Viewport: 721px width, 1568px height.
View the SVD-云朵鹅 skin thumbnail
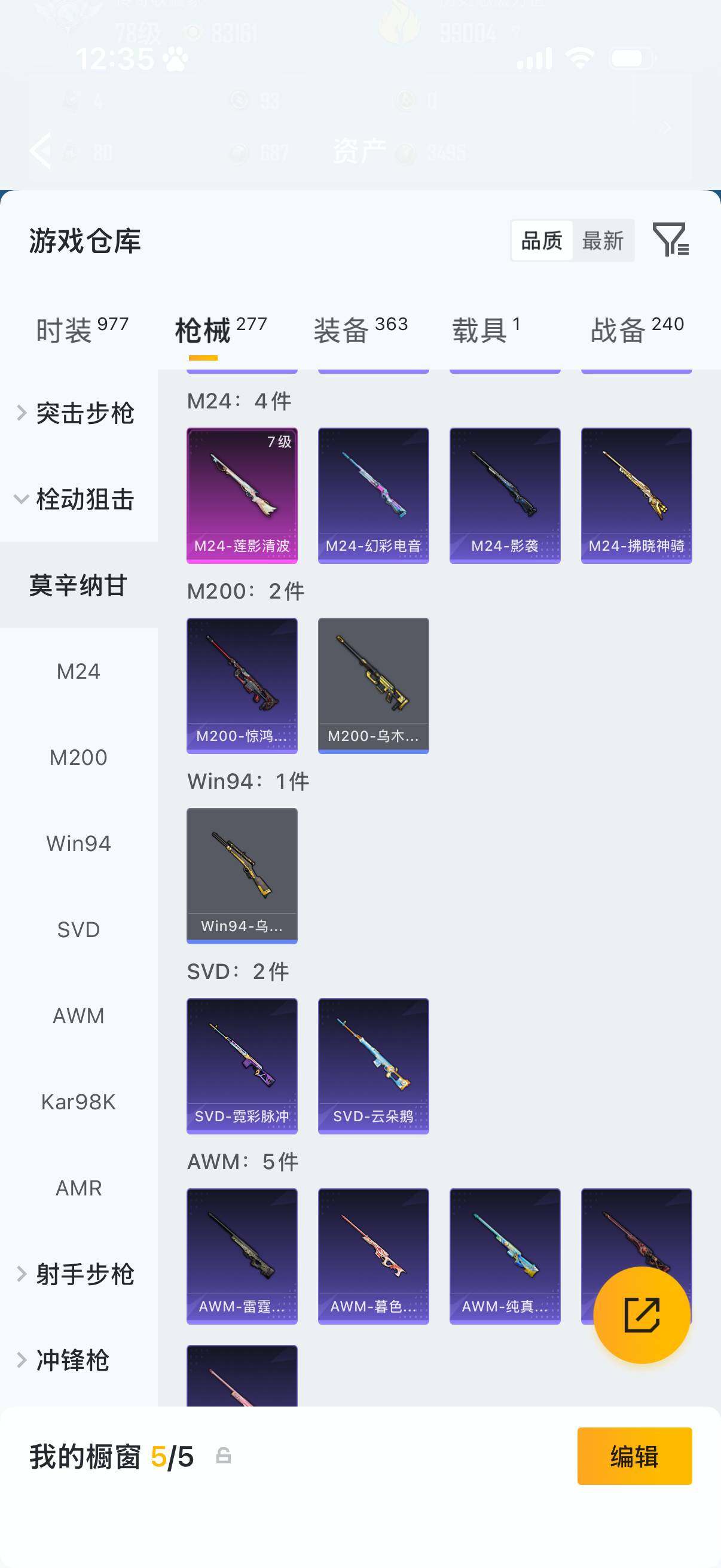click(373, 1065)
